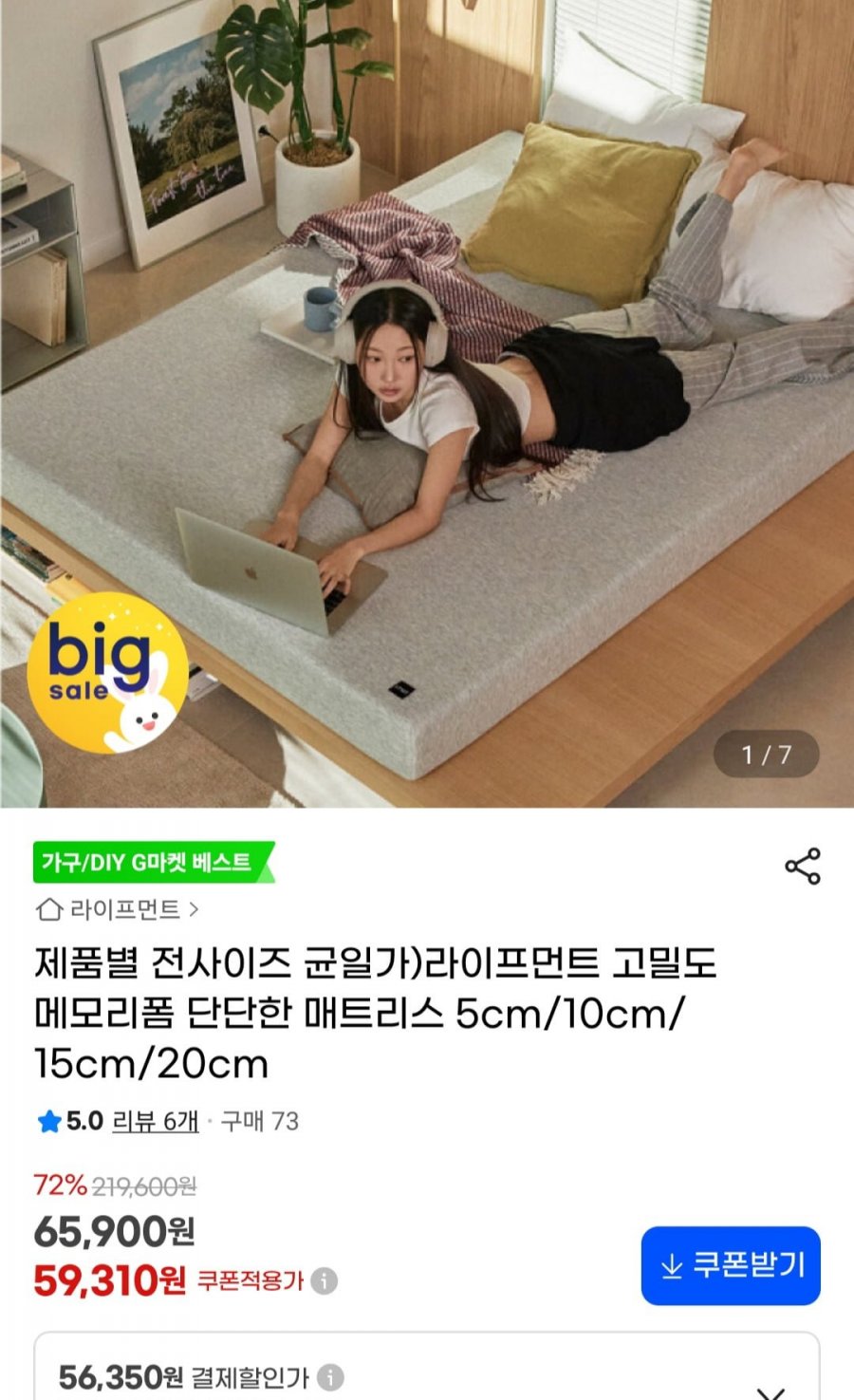
Task: Open the 라이프먼트 store page
Action: [119, 909]
